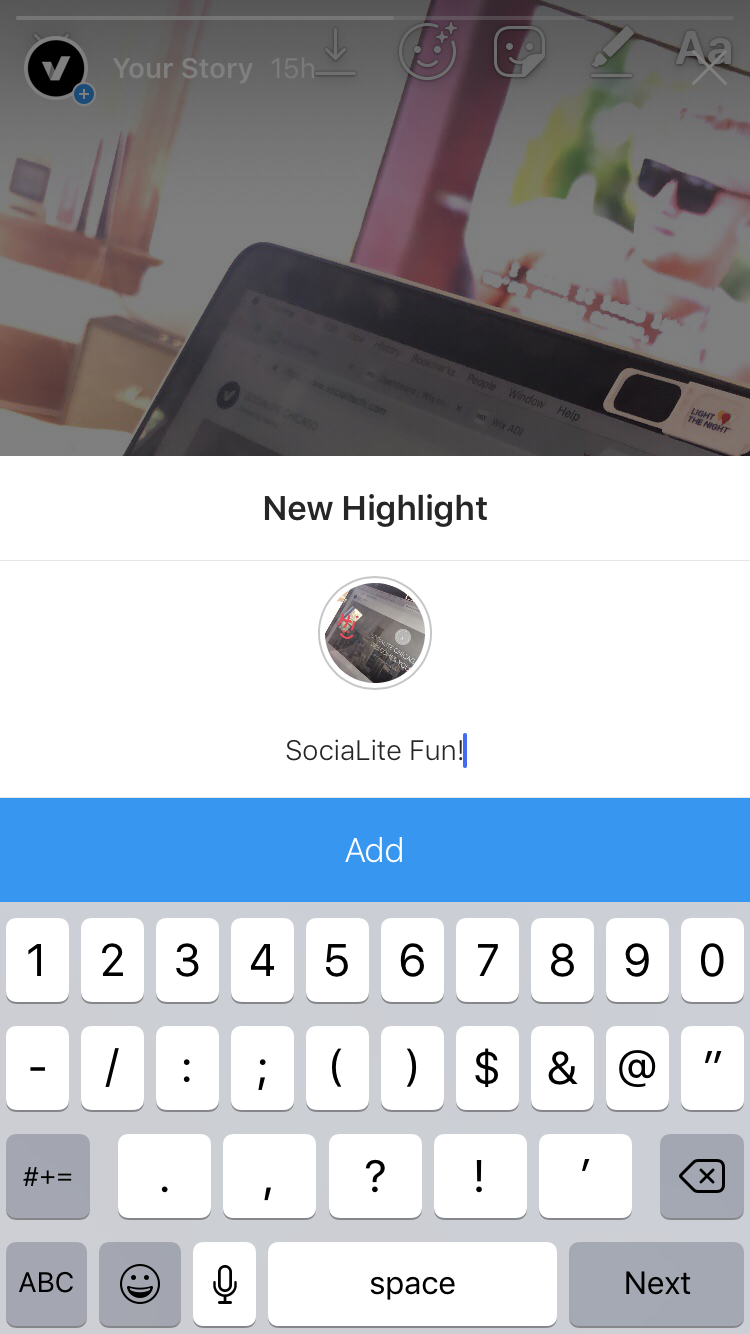The image size is (750, 1334).
Task: Tap the blue Add button
Action: click(x=375, y=850)
